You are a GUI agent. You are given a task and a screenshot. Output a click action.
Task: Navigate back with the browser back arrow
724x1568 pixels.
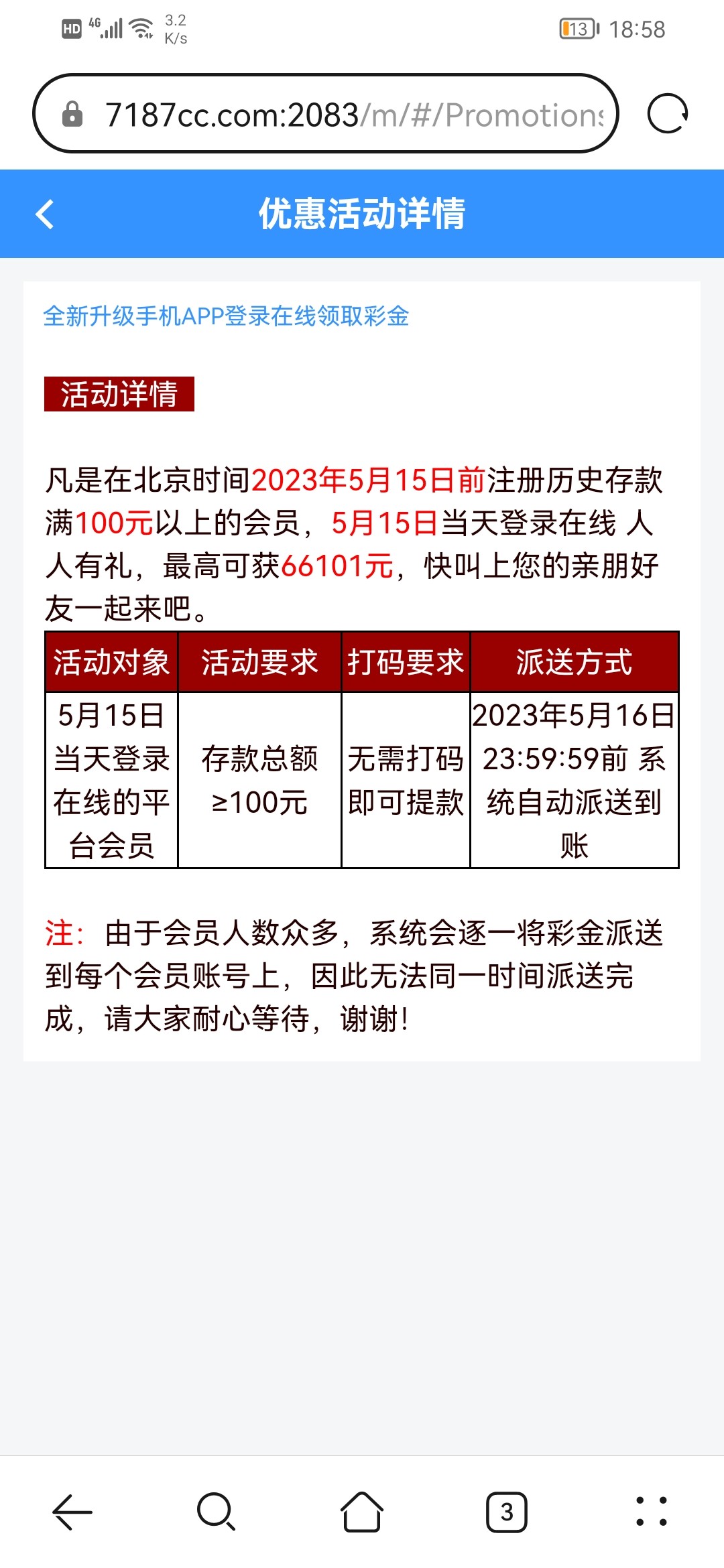tap(72, 1512)
